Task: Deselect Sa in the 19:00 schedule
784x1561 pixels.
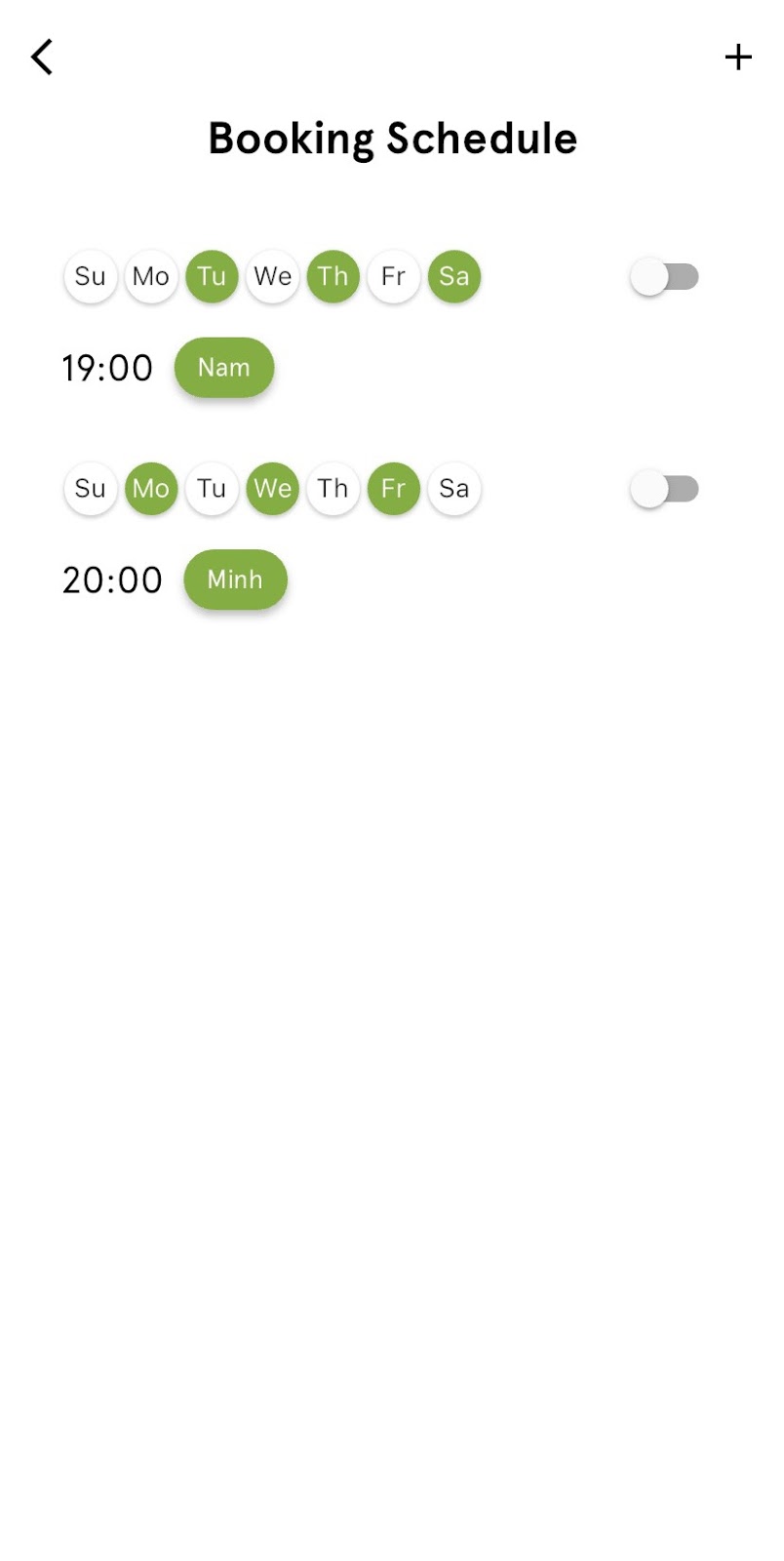Action: coord(454,277)
